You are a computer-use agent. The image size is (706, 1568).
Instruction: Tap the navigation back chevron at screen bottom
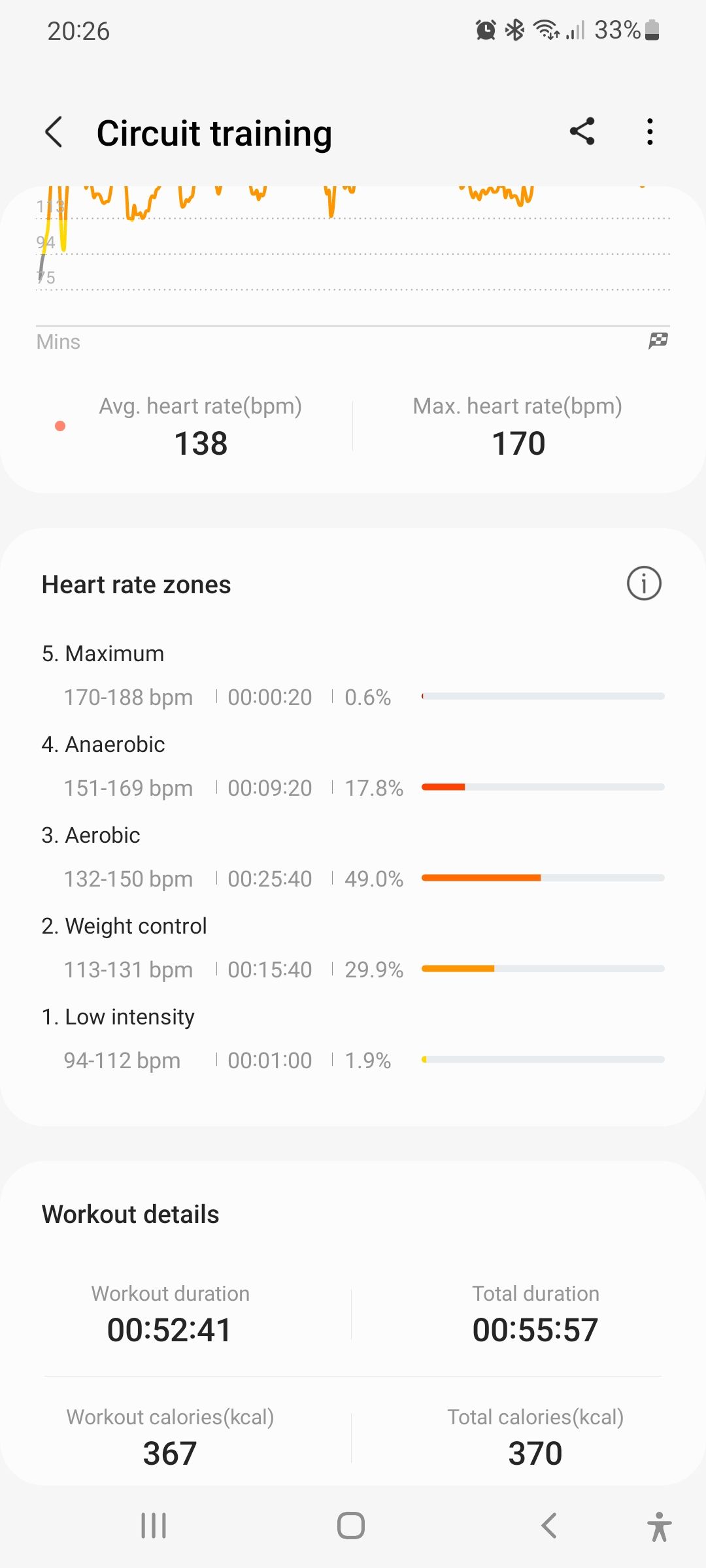(550, 1526)
